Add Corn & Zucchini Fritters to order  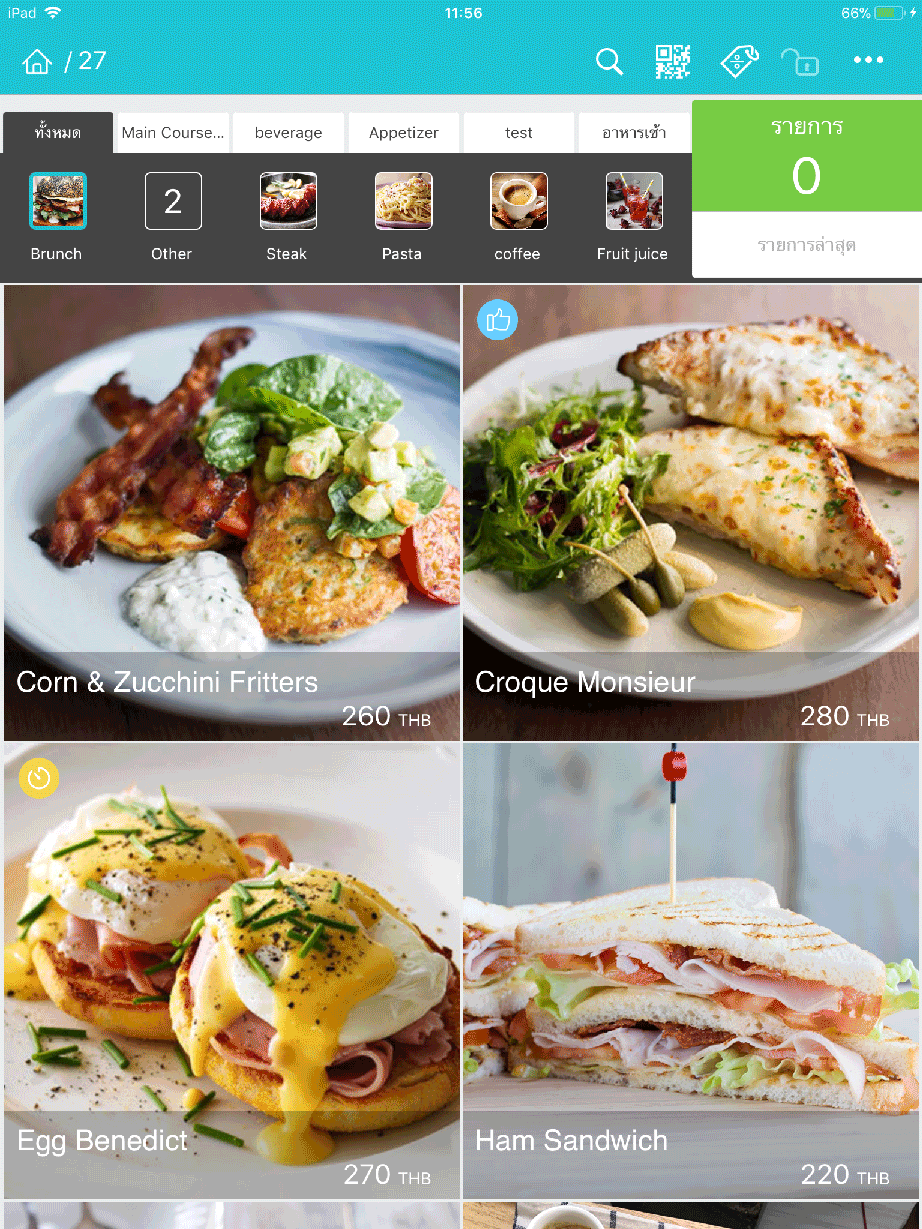(x=232, y=512)
